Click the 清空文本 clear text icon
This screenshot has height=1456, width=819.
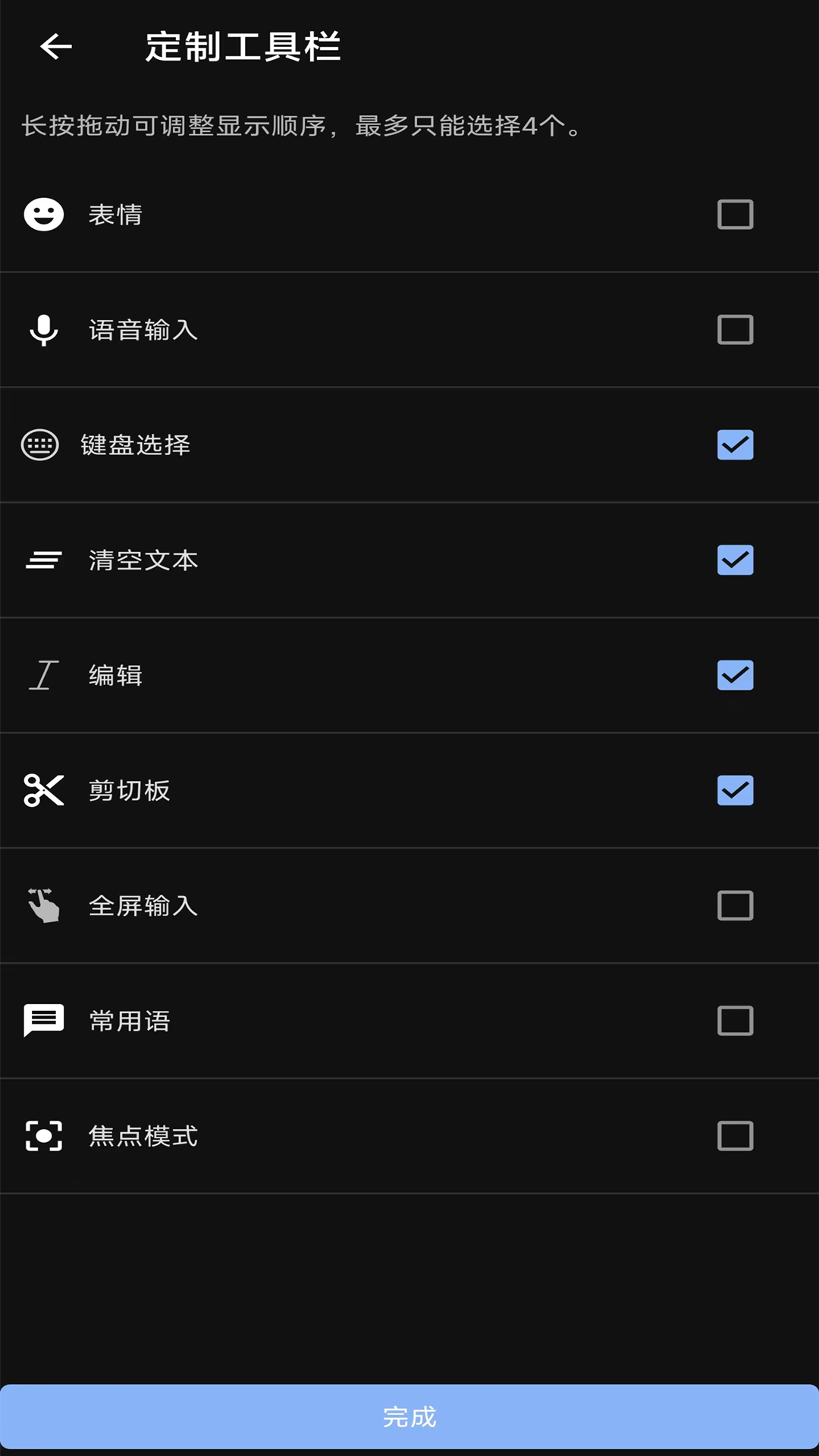tap(45, 561)
